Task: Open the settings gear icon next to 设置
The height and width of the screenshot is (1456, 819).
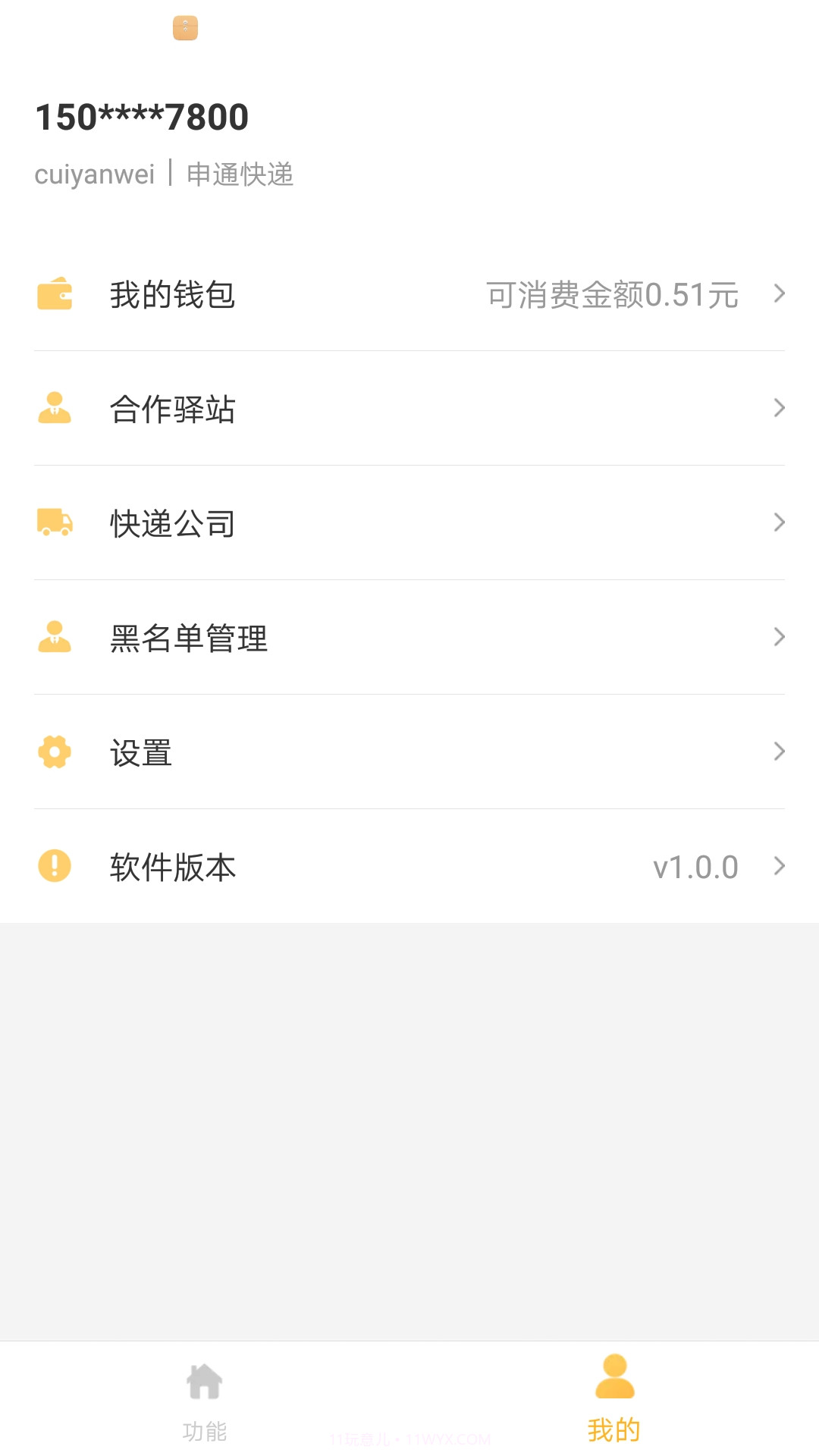Action: coord(55,752)
